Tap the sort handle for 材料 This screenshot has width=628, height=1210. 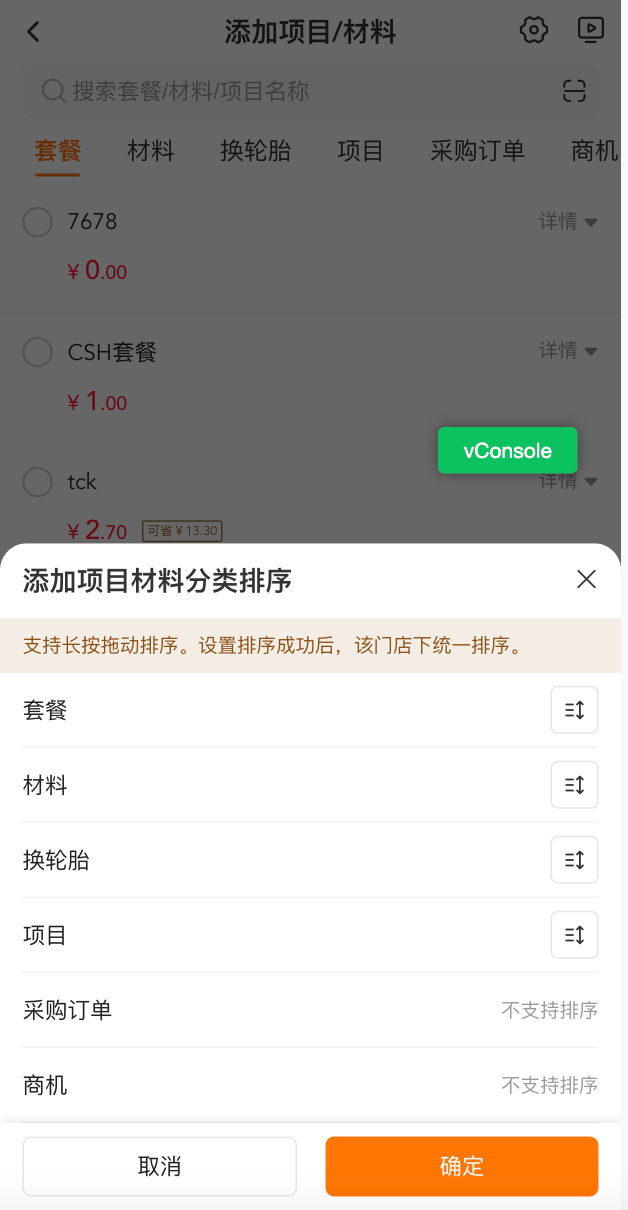pos(574,785)
